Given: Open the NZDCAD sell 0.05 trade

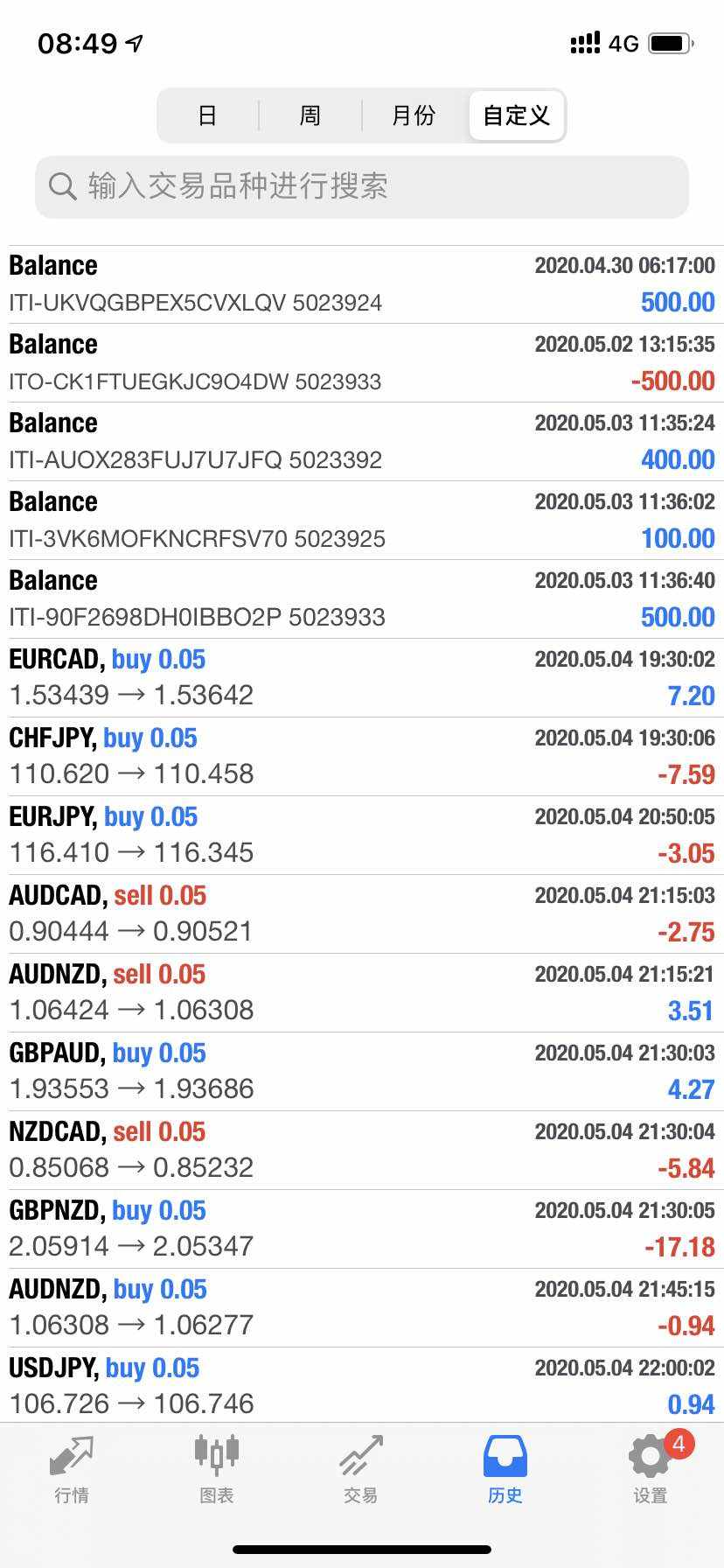Looking at the screenshot, I should [362, 1150].
